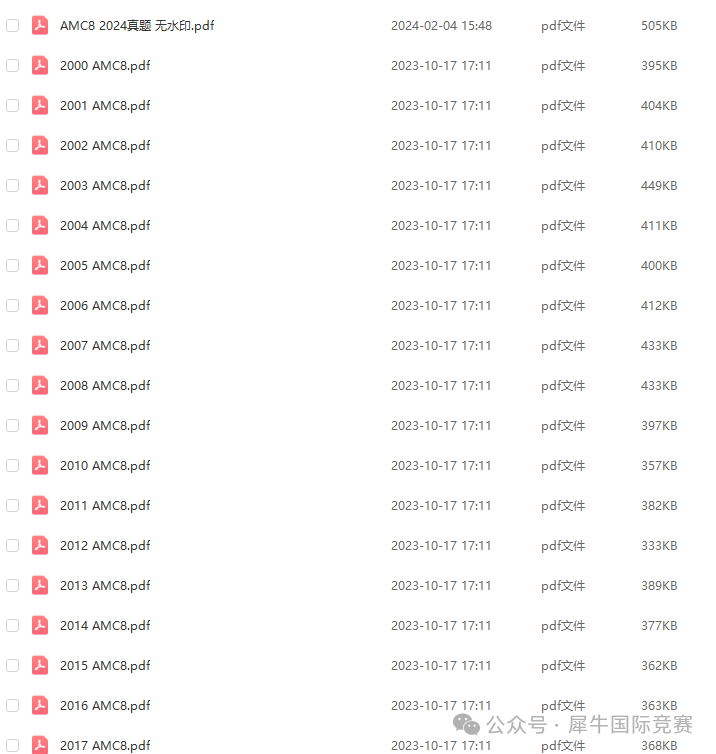Open the 2011 AMC8.pdf file
716x754 pixels.
pyautogui.click(x=105, y=505)
